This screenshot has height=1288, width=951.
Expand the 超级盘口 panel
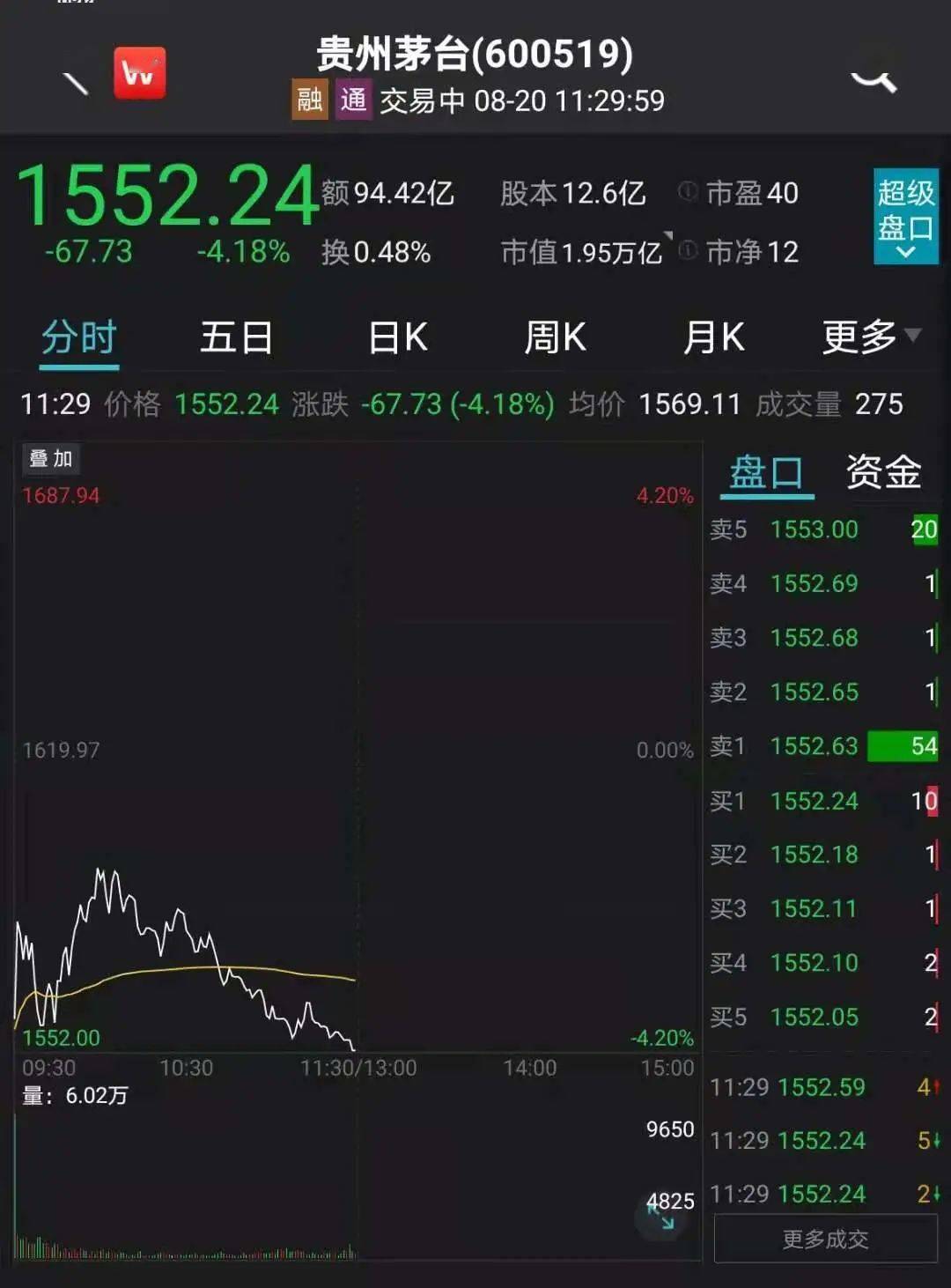[905, 217]
